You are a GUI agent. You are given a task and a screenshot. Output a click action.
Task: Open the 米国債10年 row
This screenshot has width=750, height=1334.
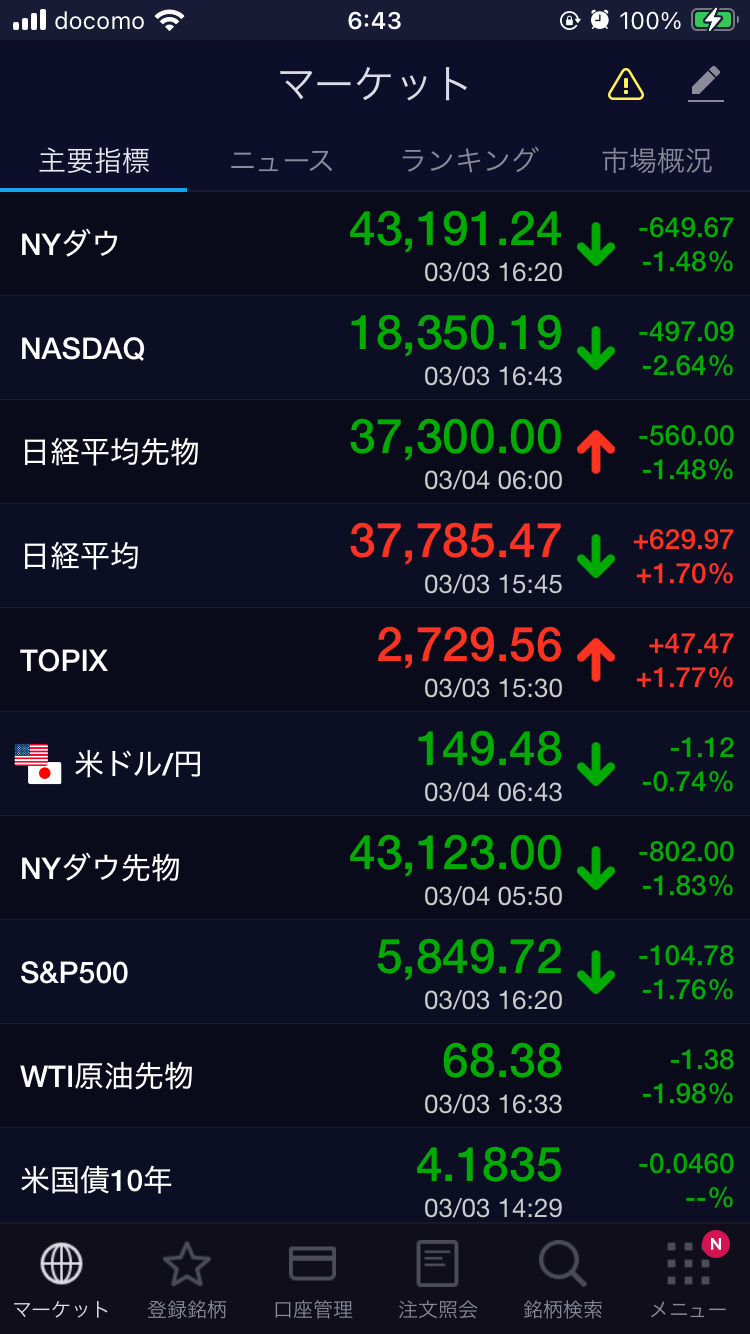375,1176
